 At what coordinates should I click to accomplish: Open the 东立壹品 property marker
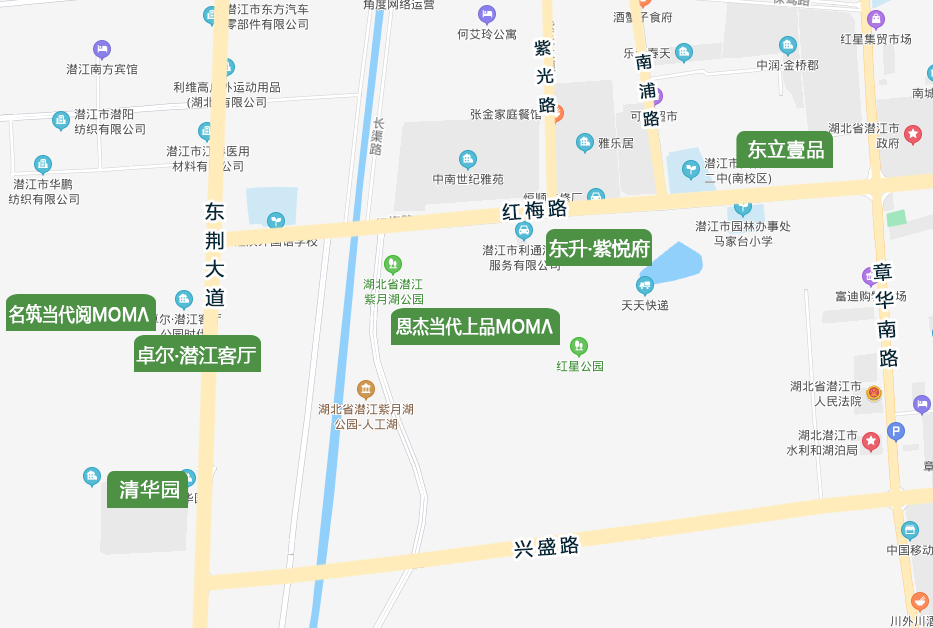(785, 150)
